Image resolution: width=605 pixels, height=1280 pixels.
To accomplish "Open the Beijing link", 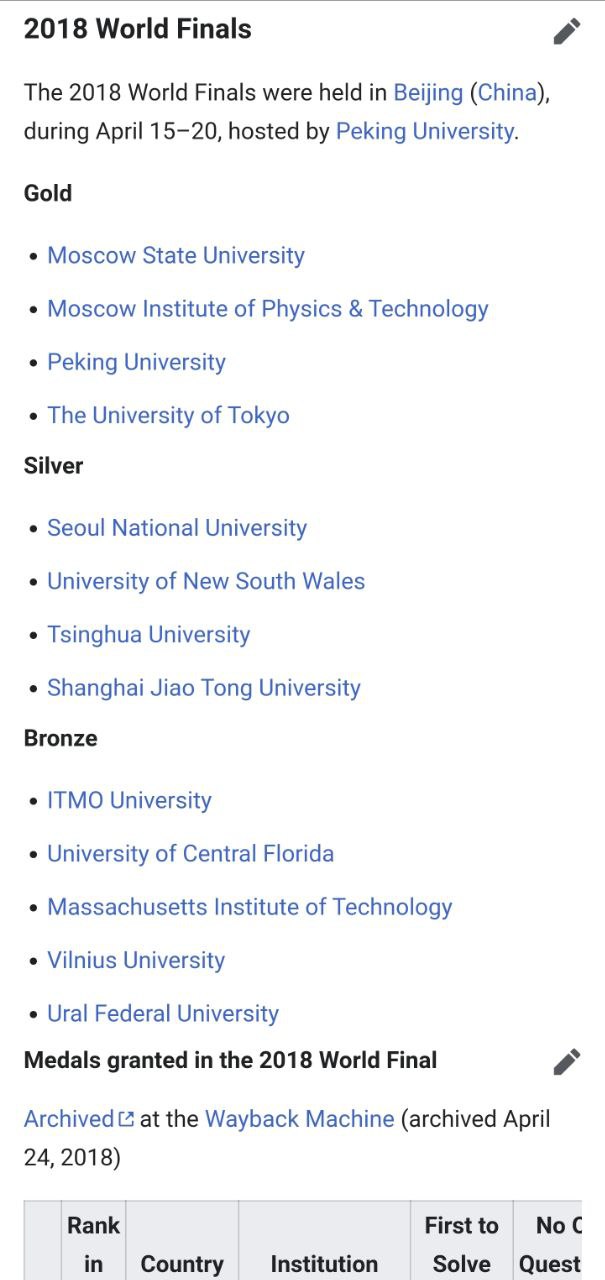I will point(428,93).
